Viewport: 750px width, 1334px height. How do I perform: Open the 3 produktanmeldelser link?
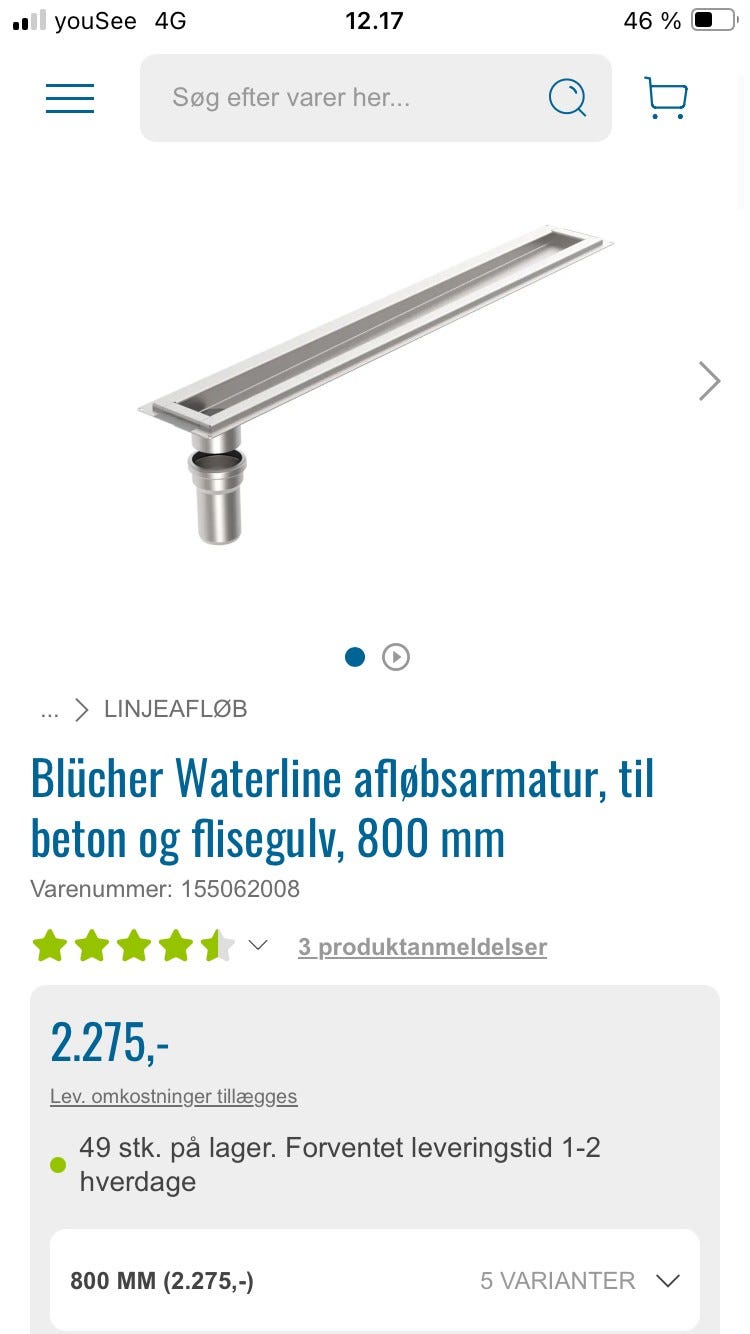click(x=422, y=946)
